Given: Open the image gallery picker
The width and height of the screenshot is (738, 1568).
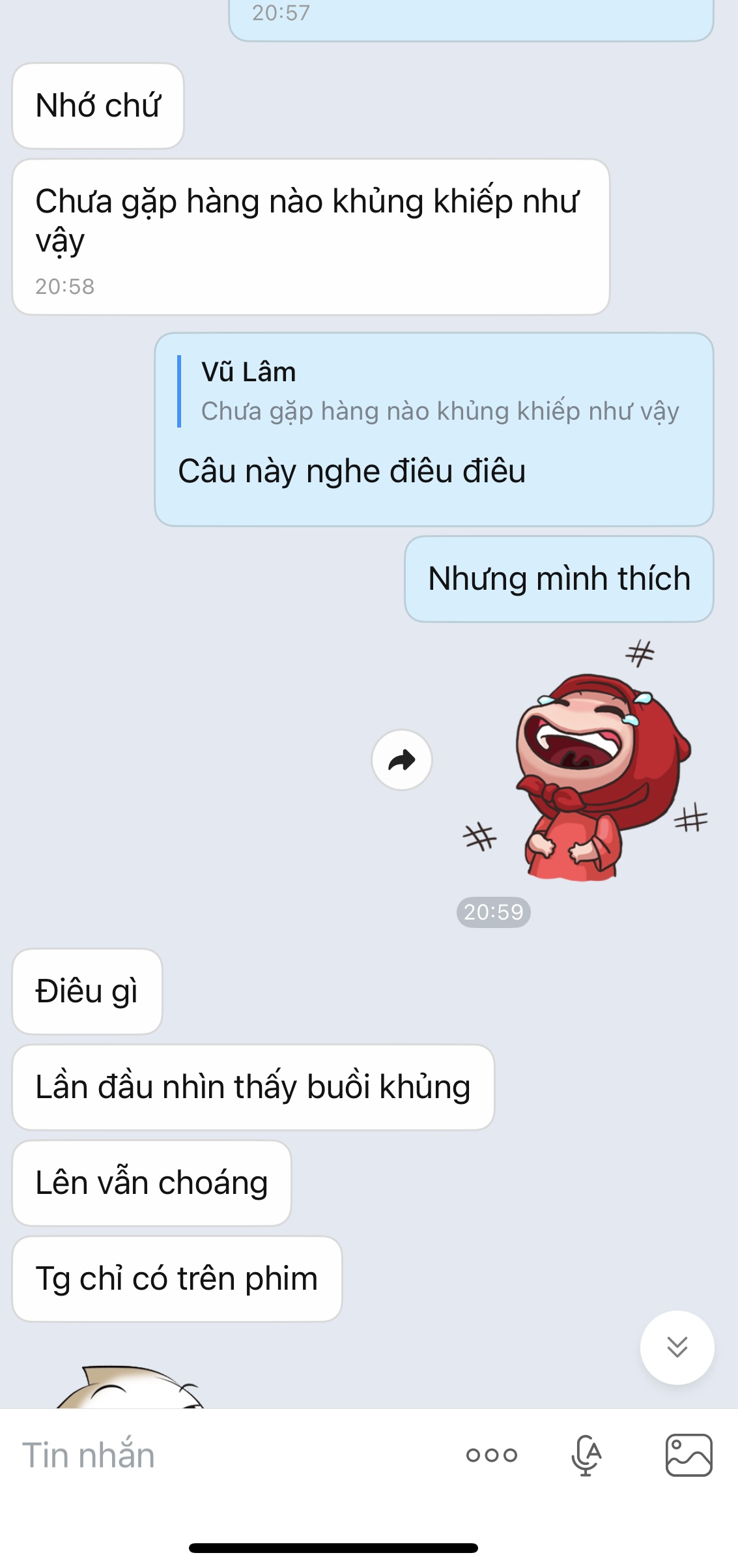Looking at the screenshot, I should [688, 1455].
